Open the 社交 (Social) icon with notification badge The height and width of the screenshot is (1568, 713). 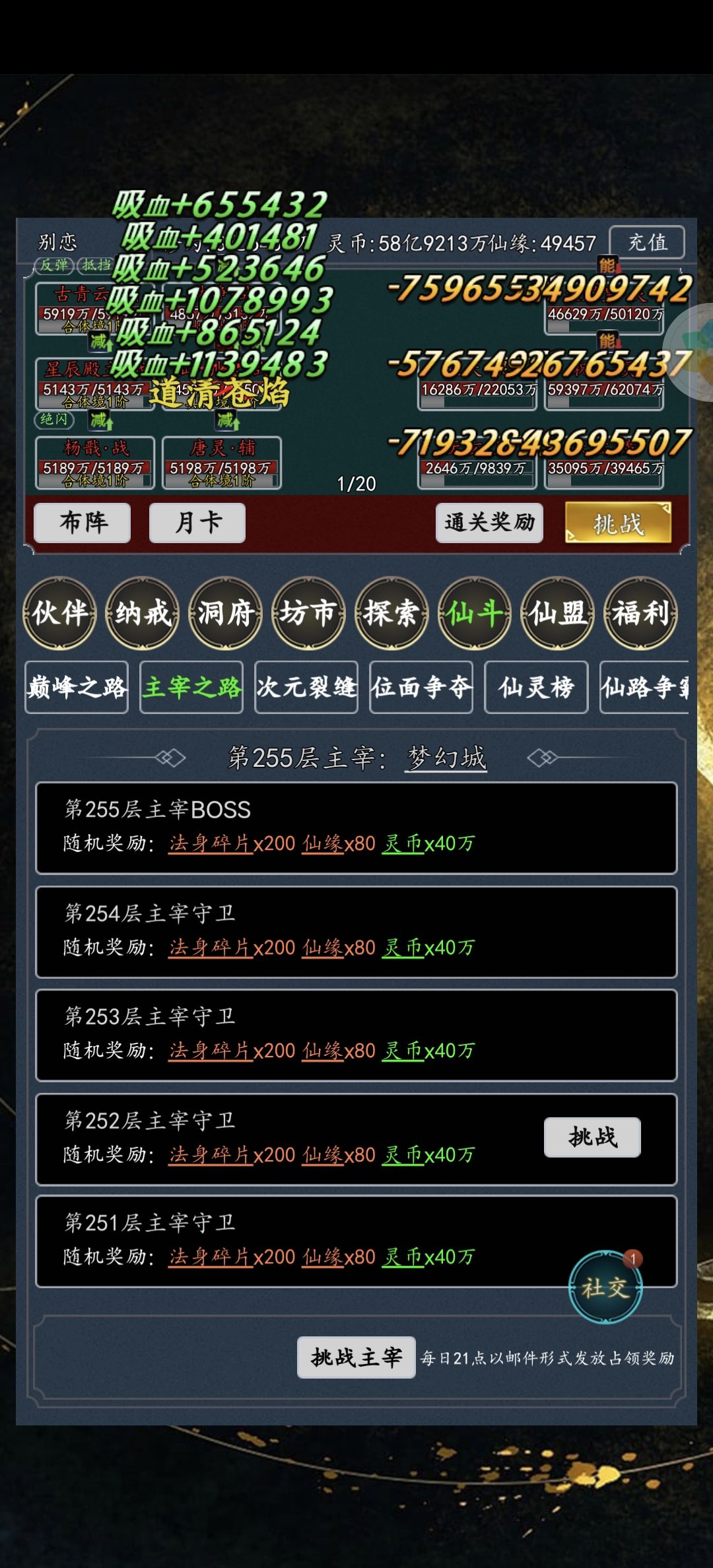pyautogui.click(x=605, y=1288)
